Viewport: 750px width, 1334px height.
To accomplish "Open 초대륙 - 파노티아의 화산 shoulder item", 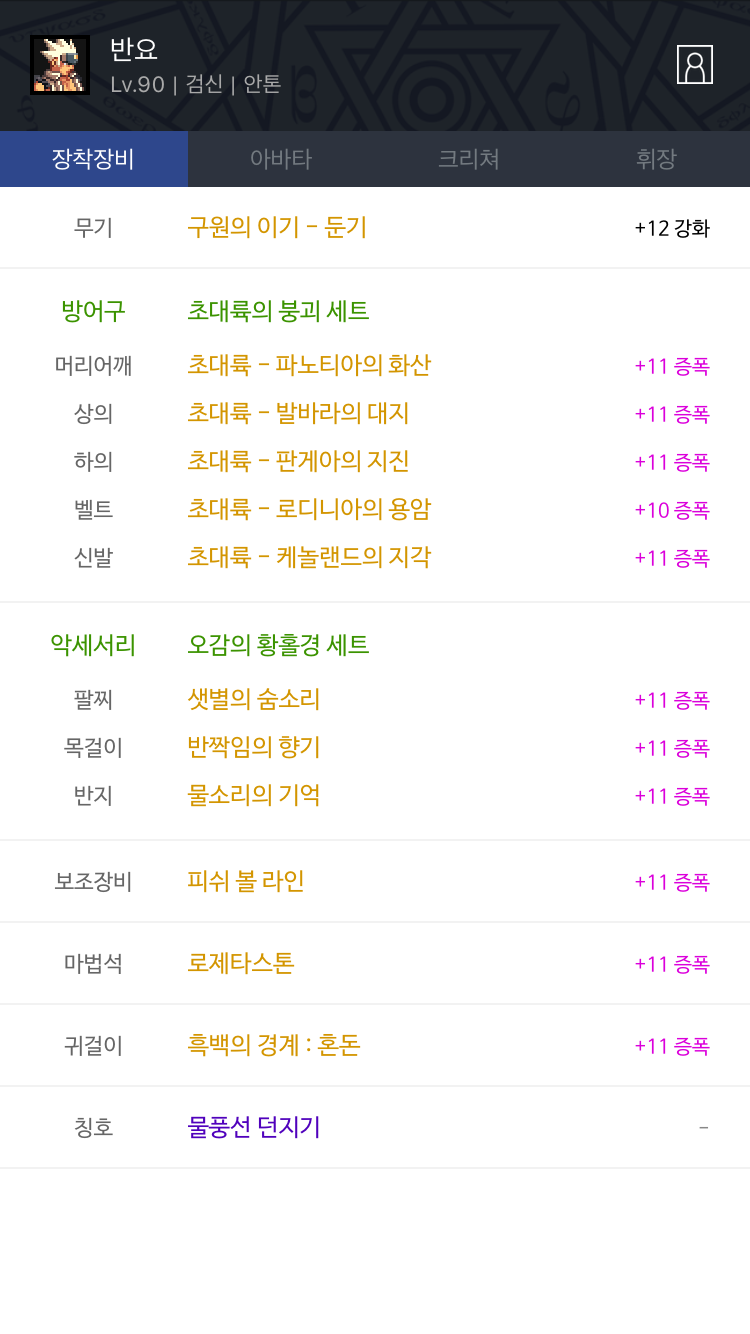I will (x=308, y=365).
